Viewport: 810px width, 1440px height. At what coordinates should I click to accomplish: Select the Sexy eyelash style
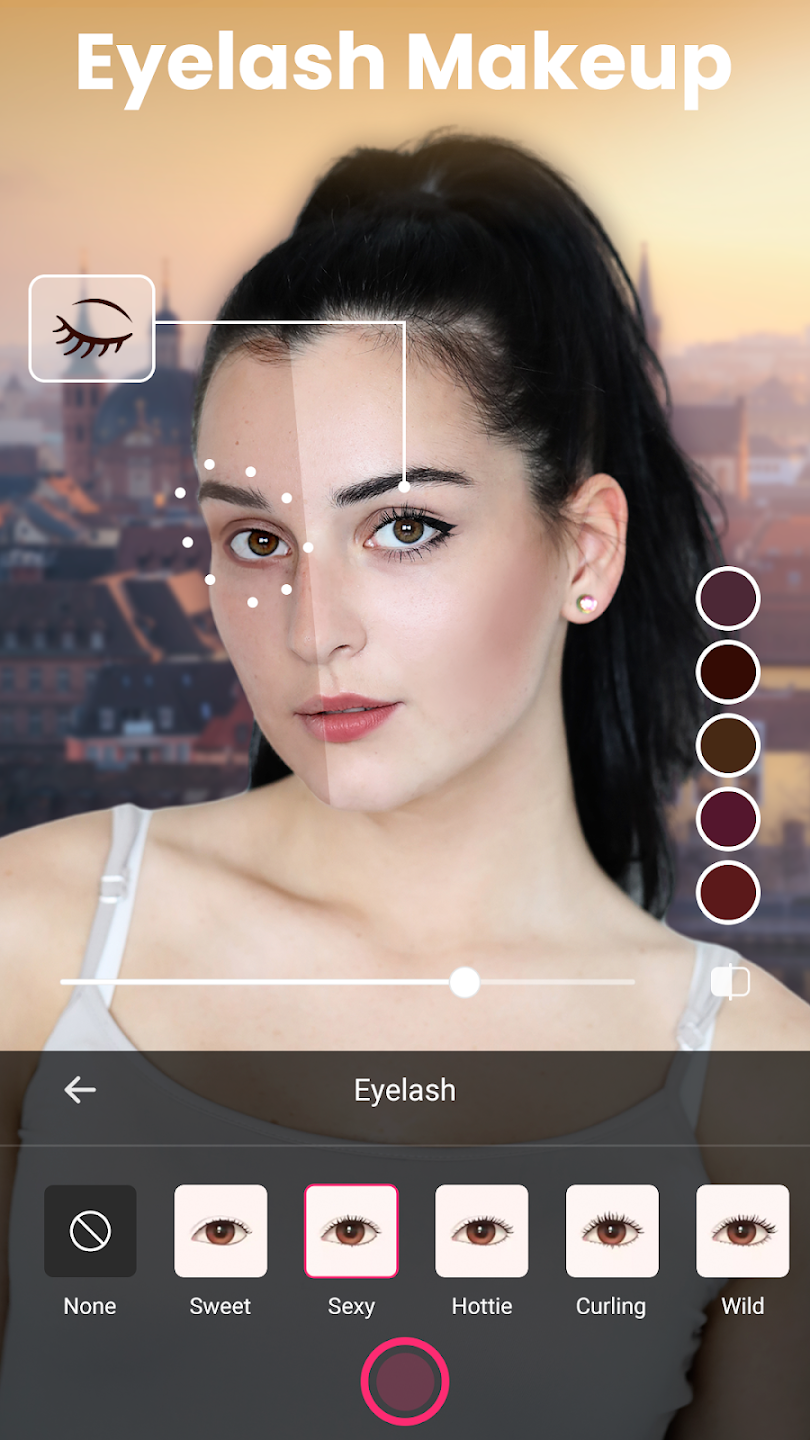coord(351,1231)
